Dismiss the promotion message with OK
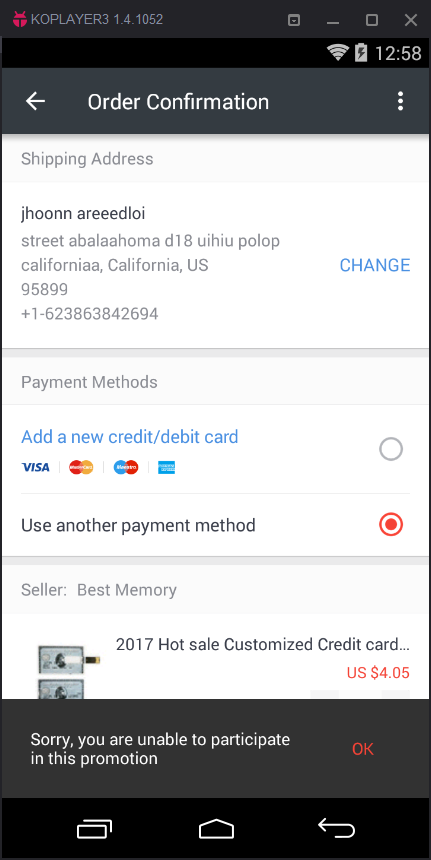Viewport: 431px width, 860px height. (x=362, y=749)
